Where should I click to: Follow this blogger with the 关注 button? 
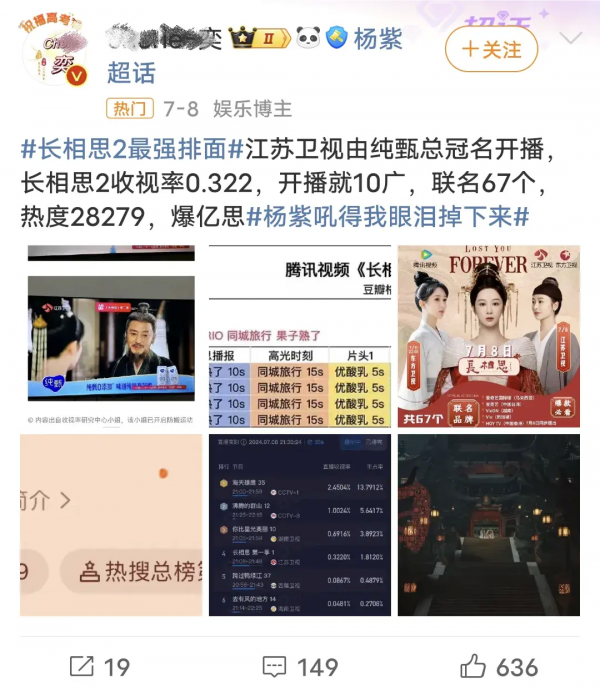491,49
